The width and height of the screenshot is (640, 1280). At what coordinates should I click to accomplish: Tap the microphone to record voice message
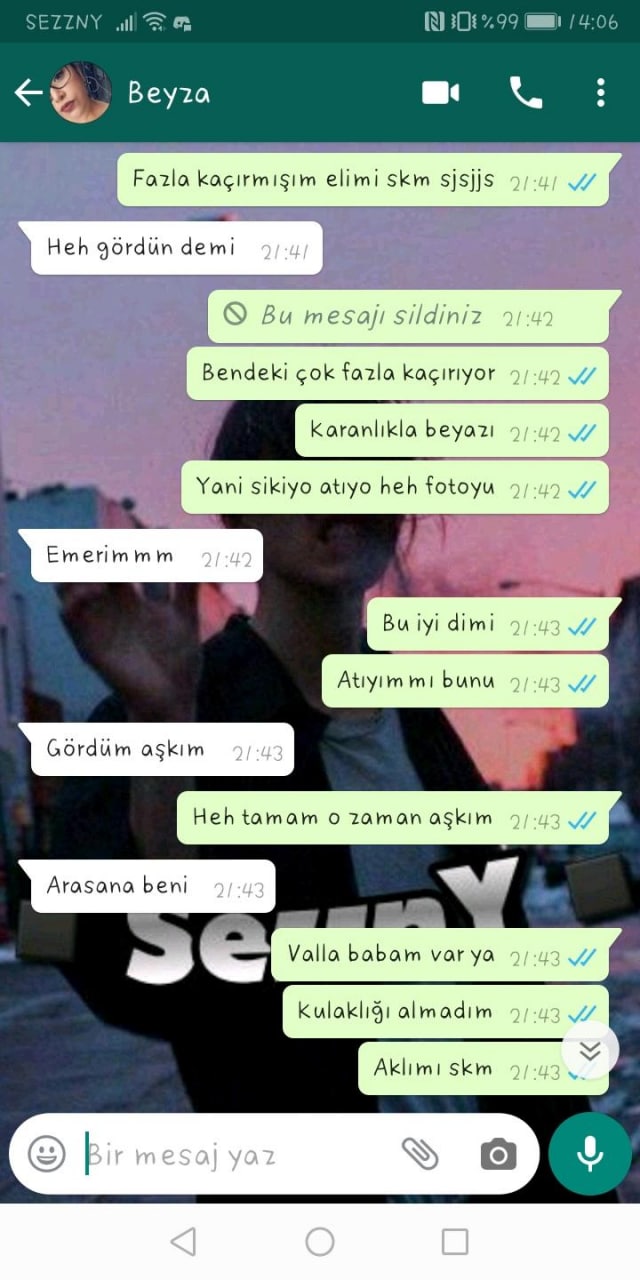590,1154
